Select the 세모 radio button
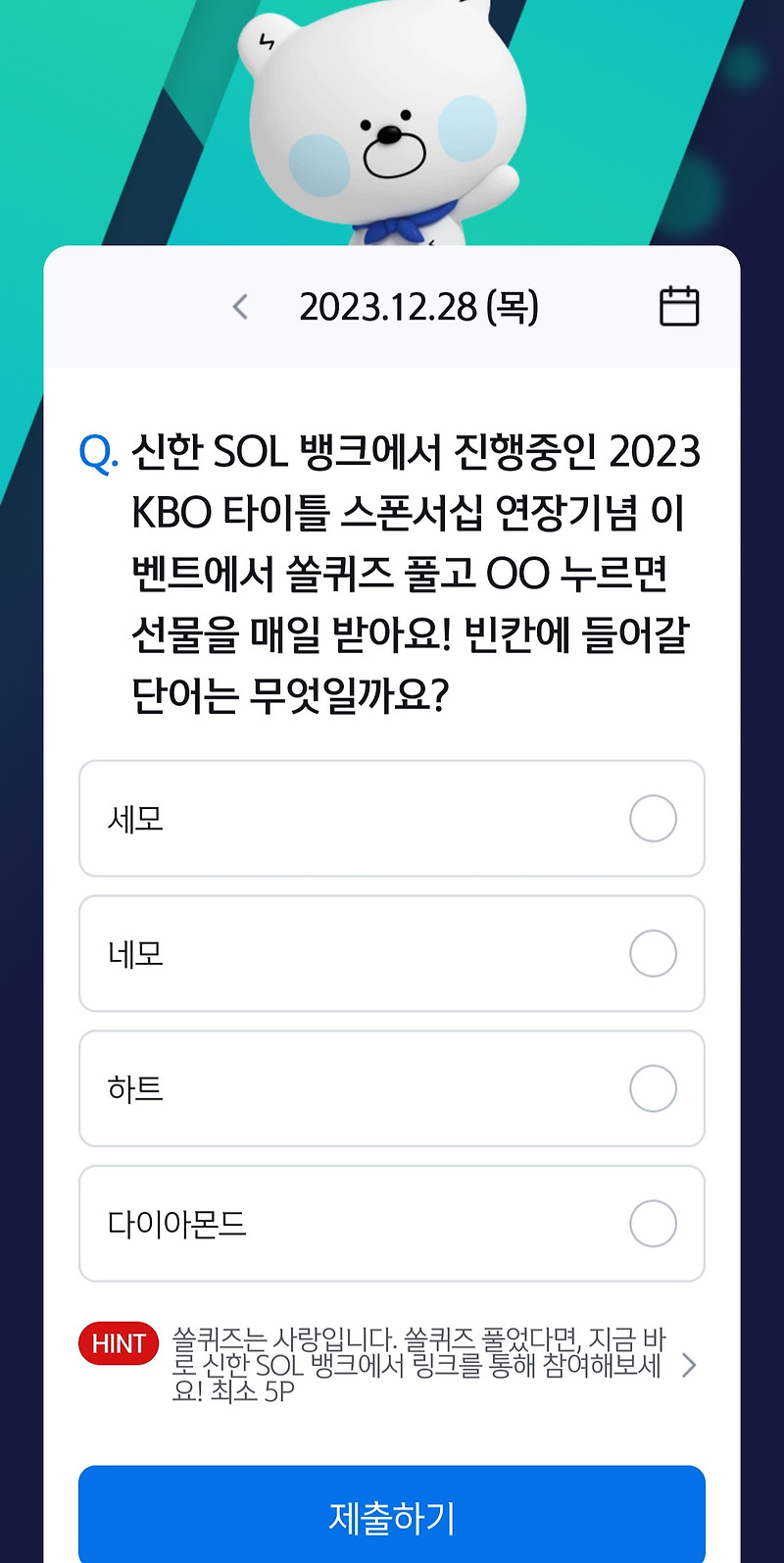784x1563 pixels. click(x=653, y=818)
